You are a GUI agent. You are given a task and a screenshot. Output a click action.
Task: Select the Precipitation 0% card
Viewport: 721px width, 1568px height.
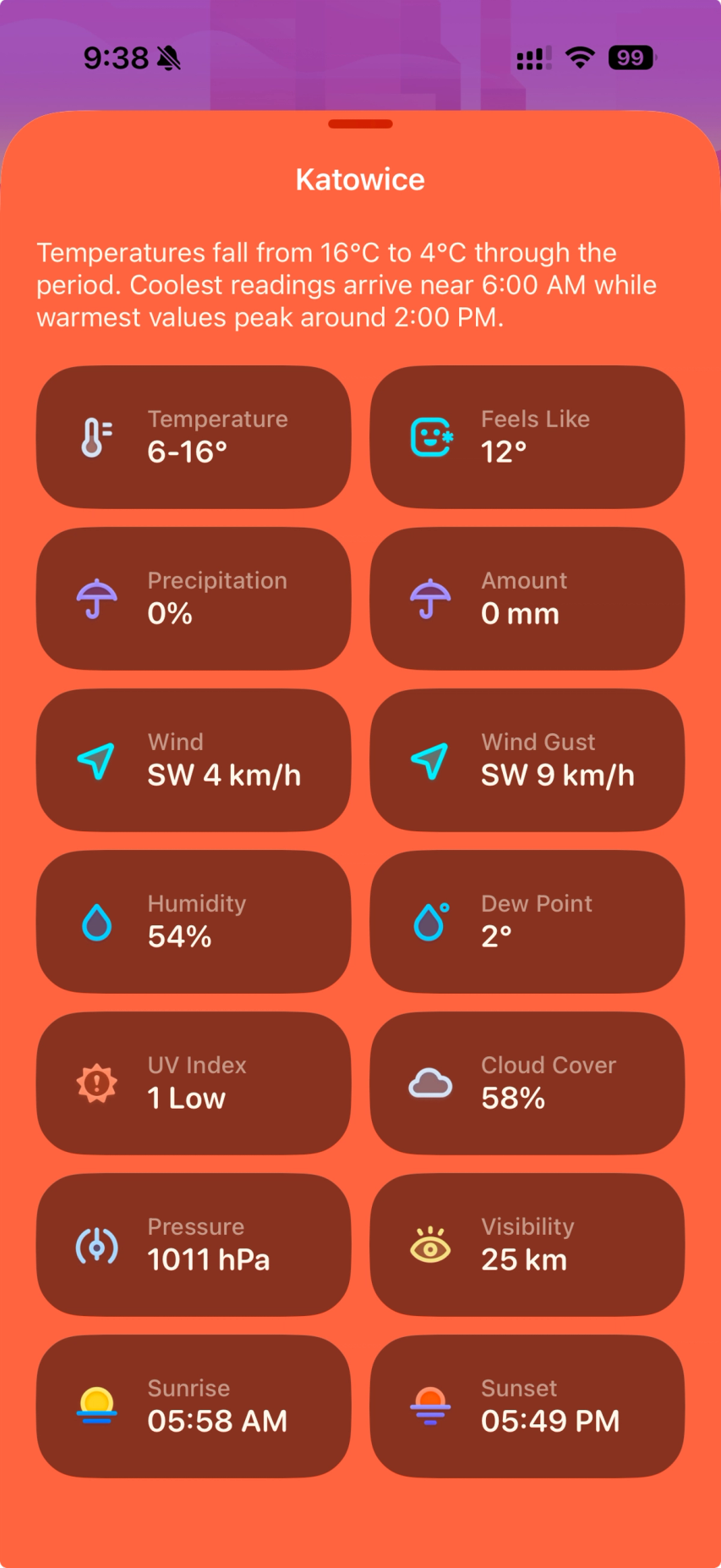(194, 598)
